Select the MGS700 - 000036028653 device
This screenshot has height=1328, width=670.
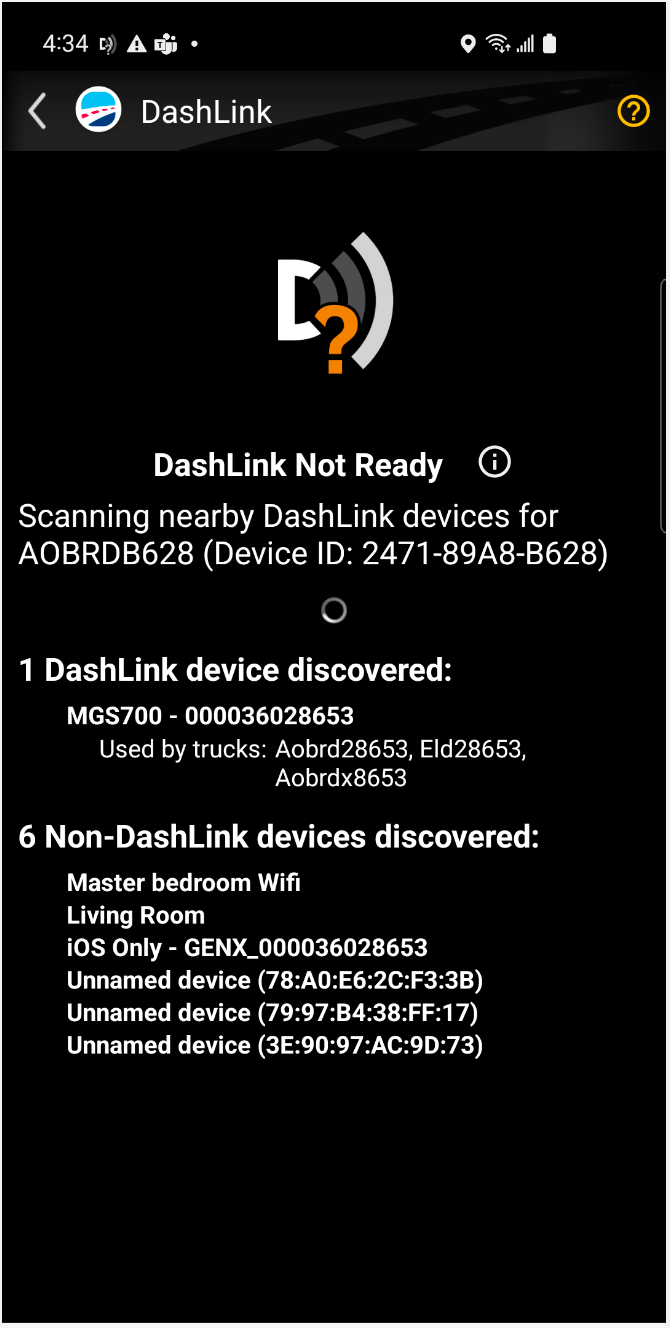(210, 716)
